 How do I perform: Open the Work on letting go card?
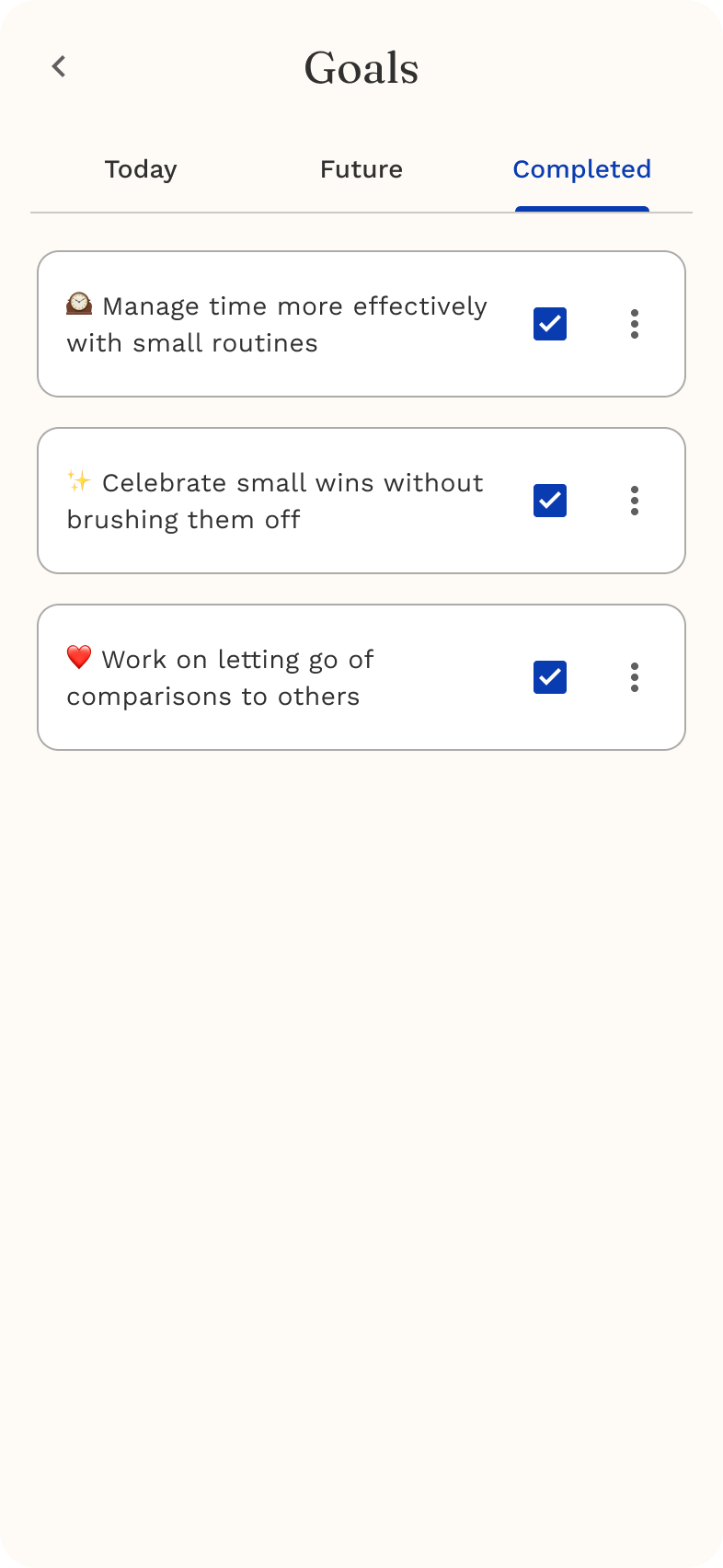[276, 677]
